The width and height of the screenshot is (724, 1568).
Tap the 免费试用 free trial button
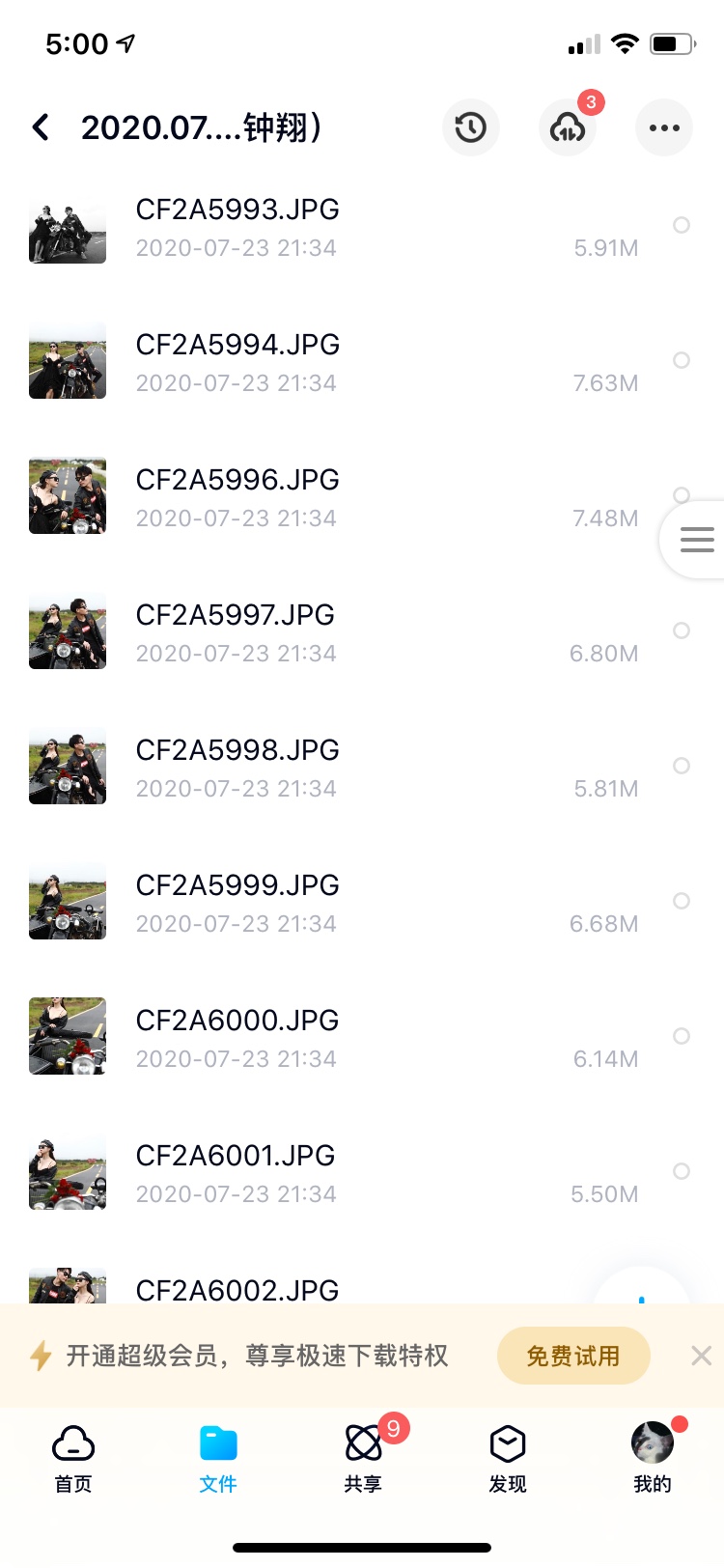[573, 1357]
